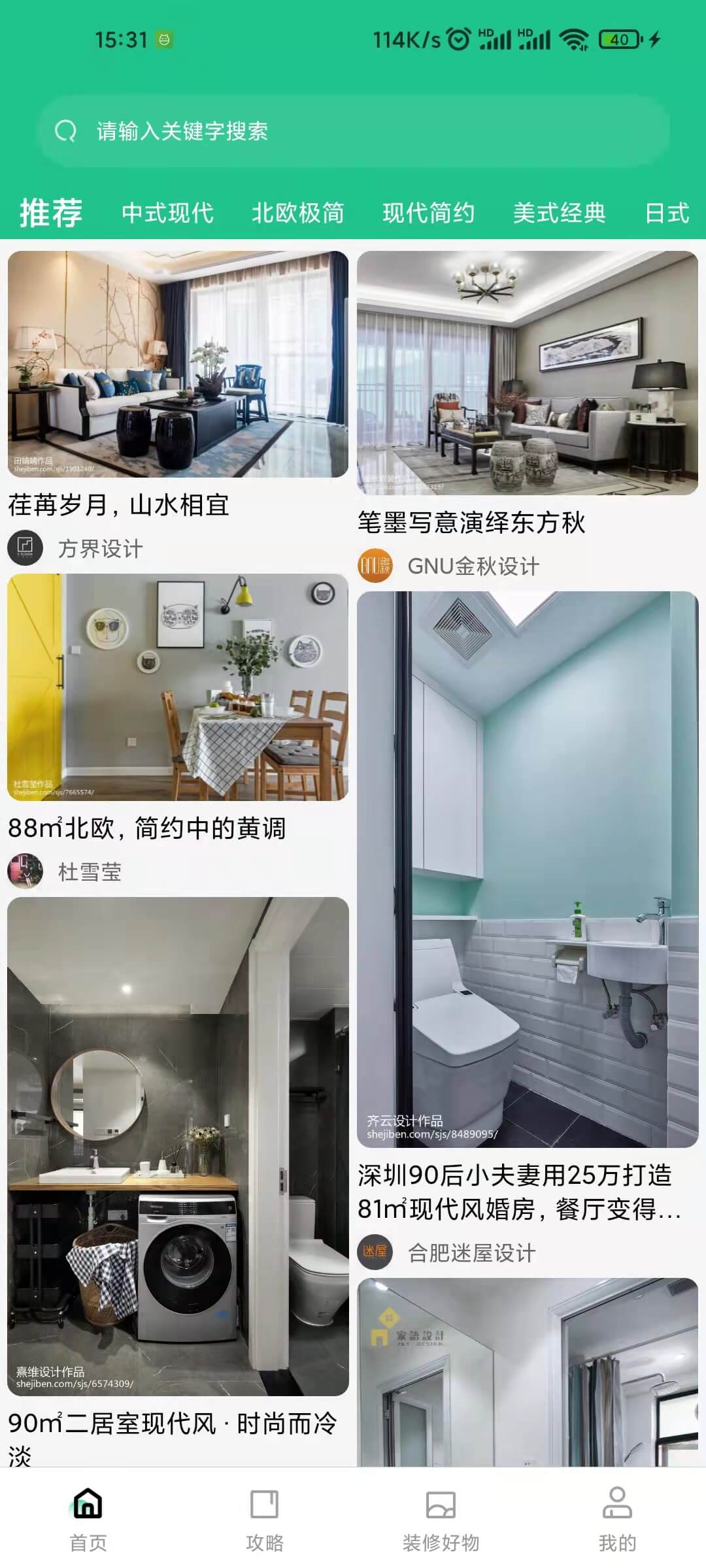Viewport: 706px width, 1568px height.
Task: Open the 美式经典 style tab
Action: (x=559, y=213)
